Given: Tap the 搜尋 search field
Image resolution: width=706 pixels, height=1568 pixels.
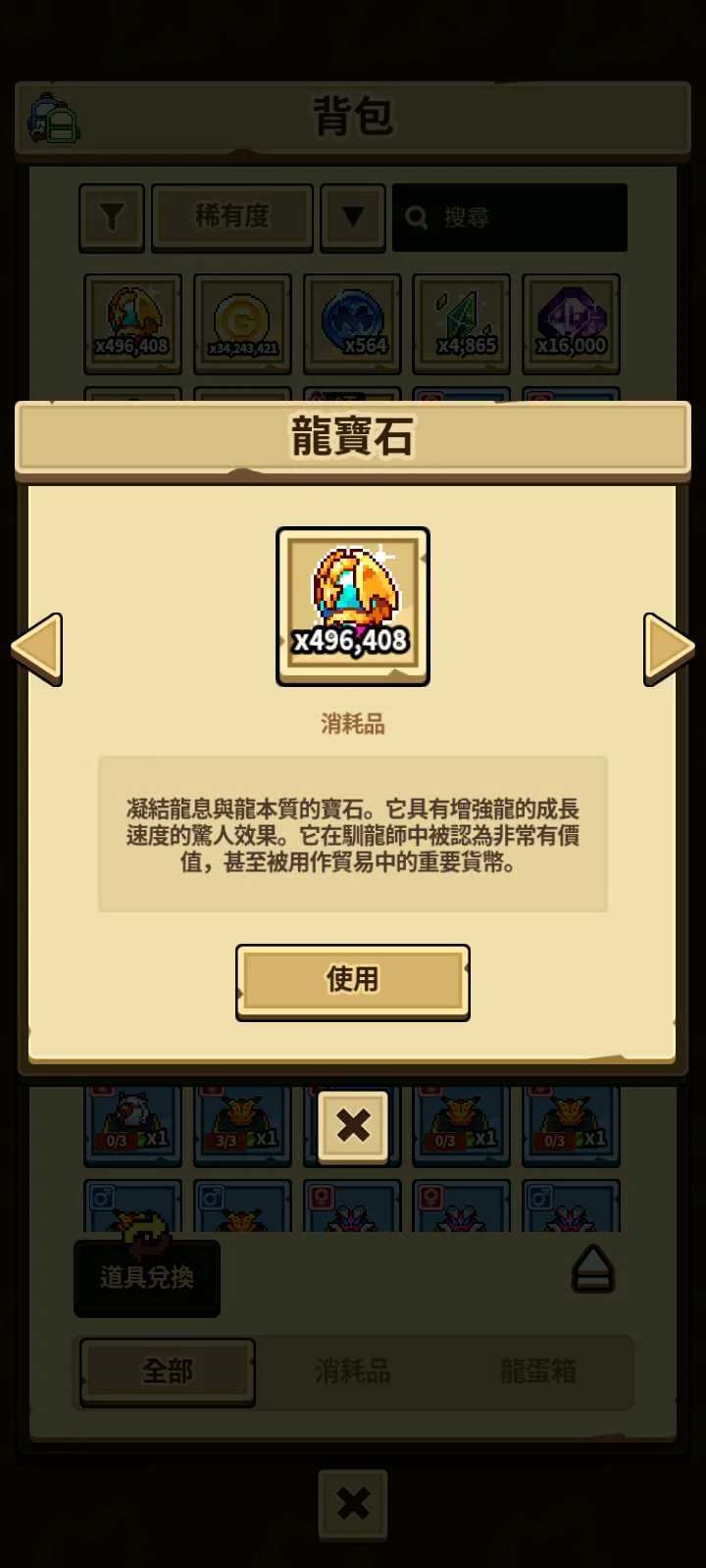Looking at the screenshot, I should click(510, 218).
